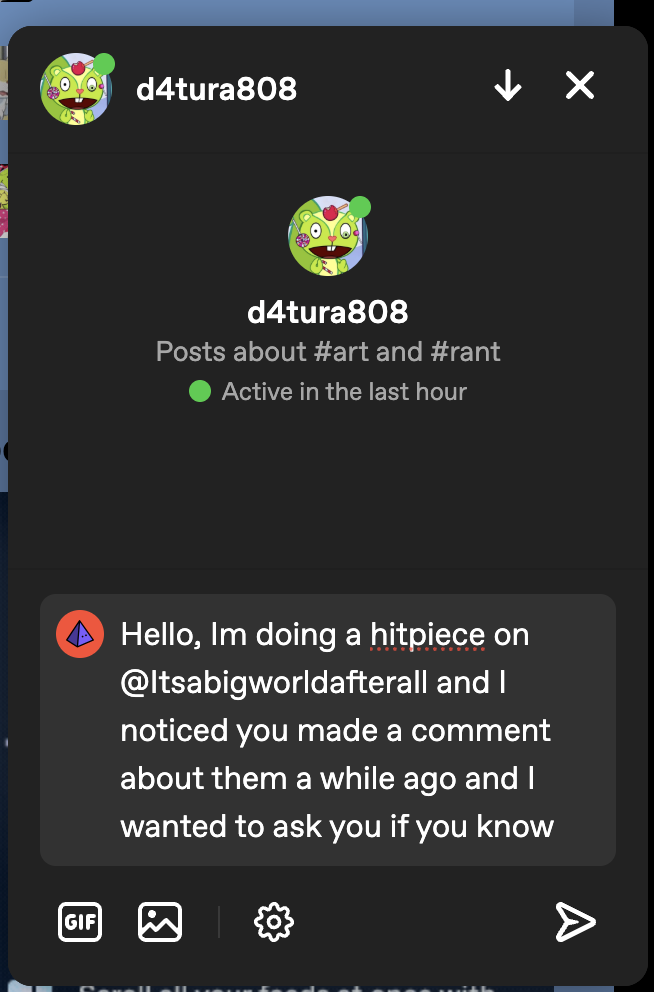
Task: Send the message with the arrow
Action: (575, 921)
